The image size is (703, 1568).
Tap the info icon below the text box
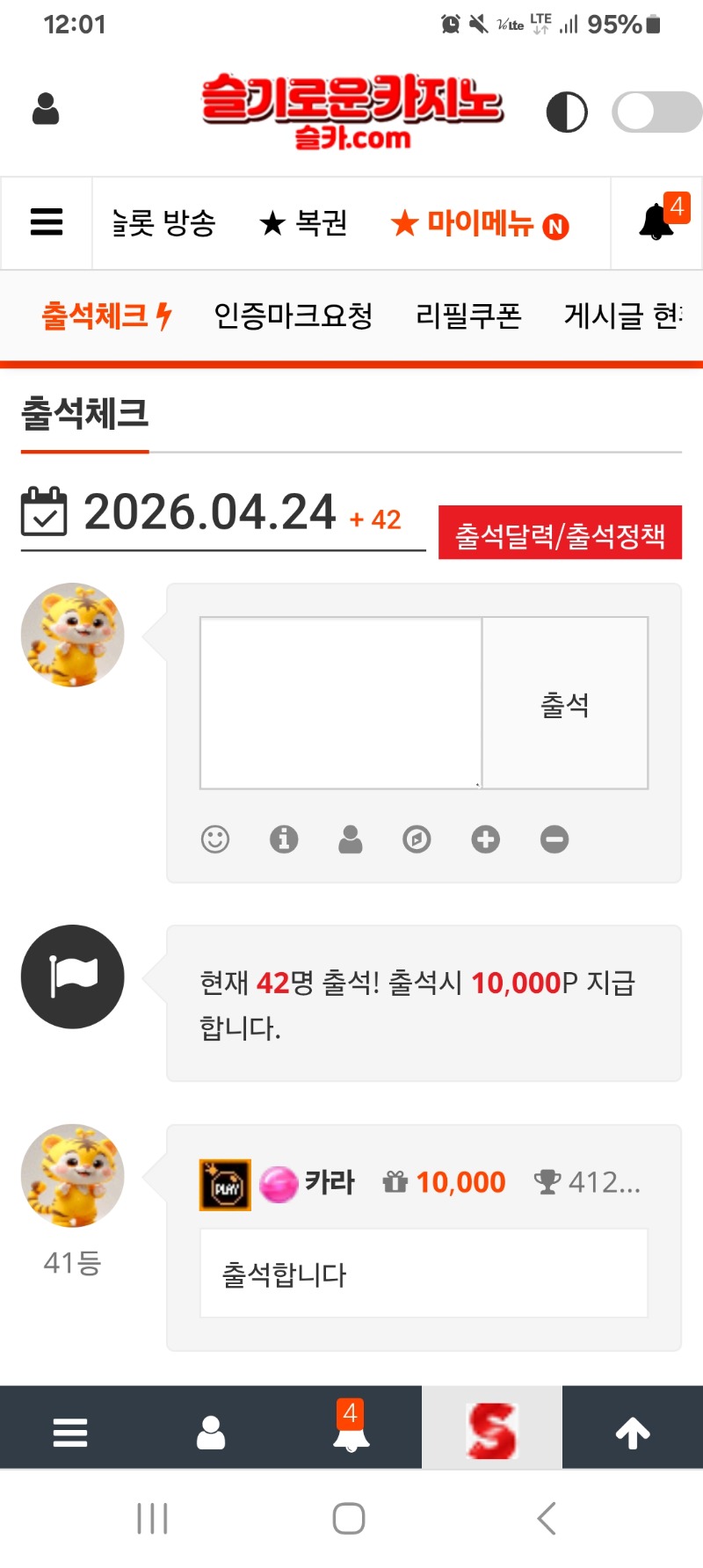point(284,839)
